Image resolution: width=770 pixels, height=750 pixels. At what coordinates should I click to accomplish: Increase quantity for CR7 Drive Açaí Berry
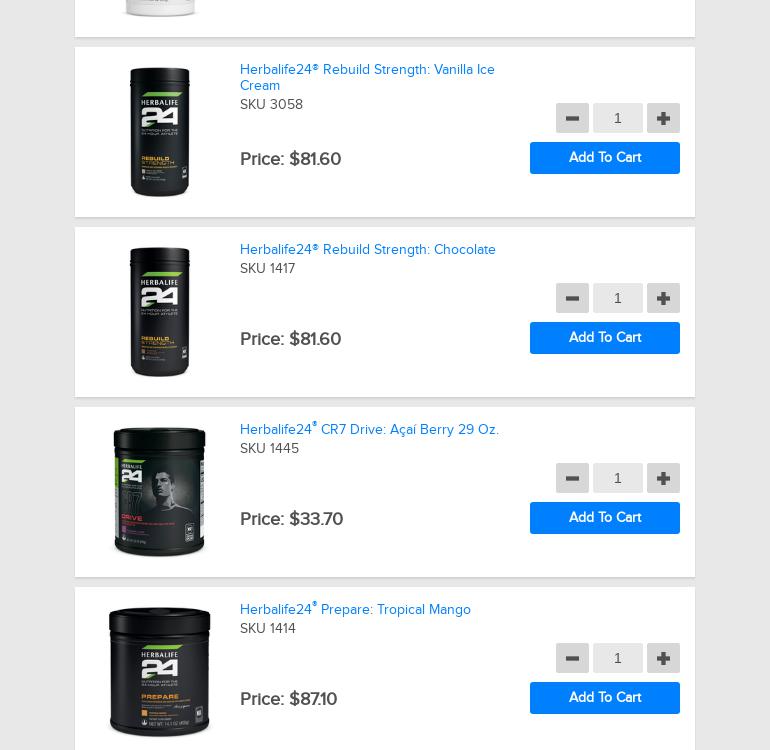[x=663, y=478]
